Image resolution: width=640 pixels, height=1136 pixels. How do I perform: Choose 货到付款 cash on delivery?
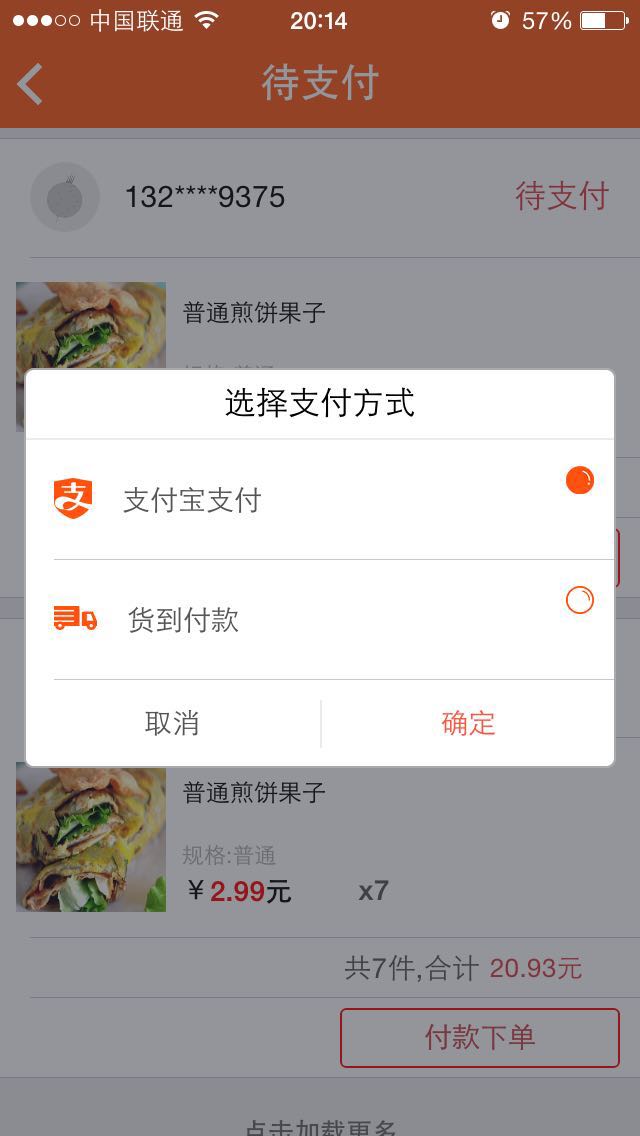(x=579, y=600)
